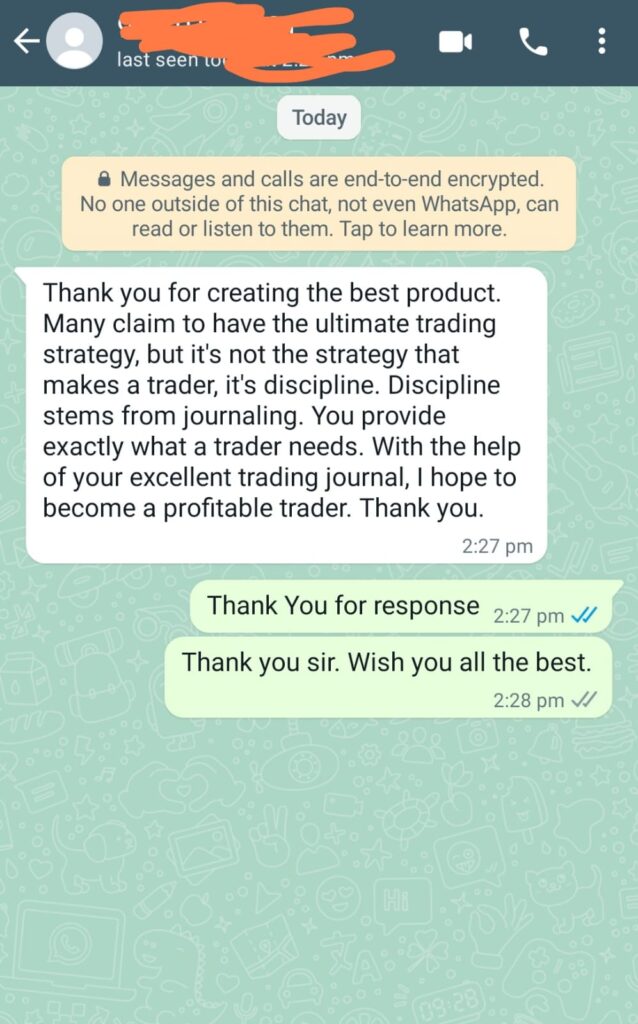Open the contact's profile picture

pos(74,41)
